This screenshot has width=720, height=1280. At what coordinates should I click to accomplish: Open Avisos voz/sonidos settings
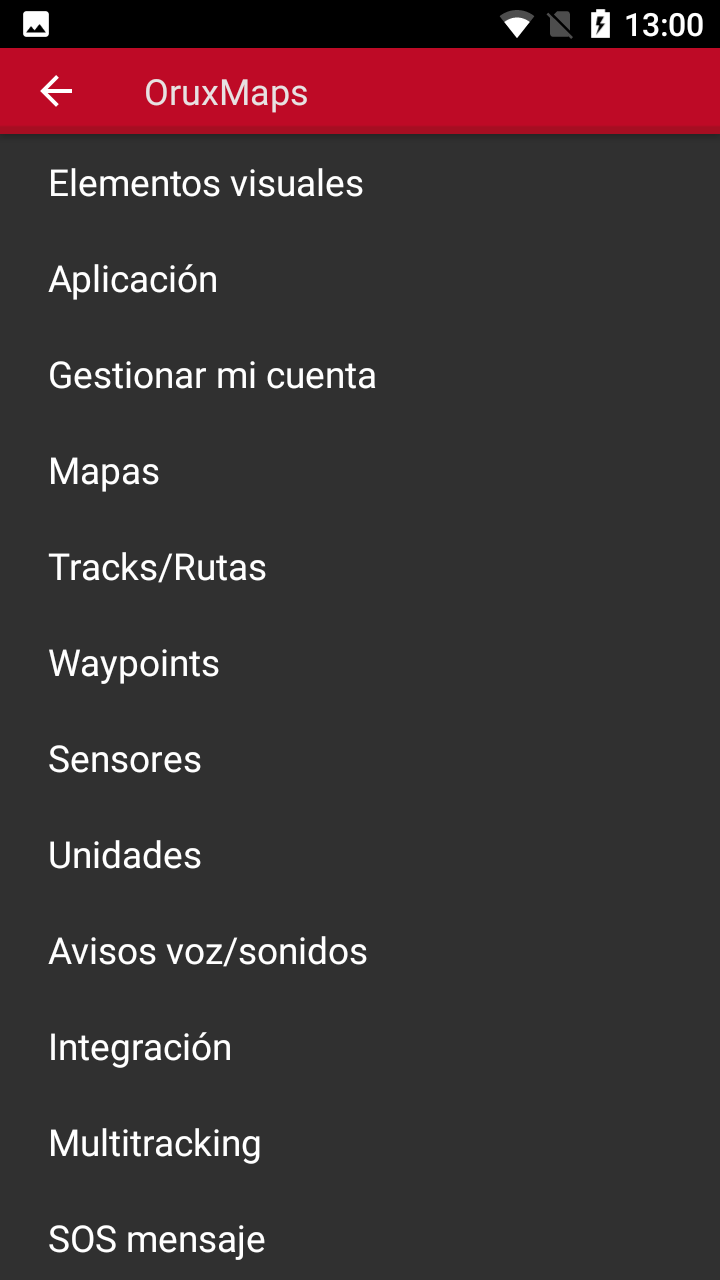click(x=208, y=951)
